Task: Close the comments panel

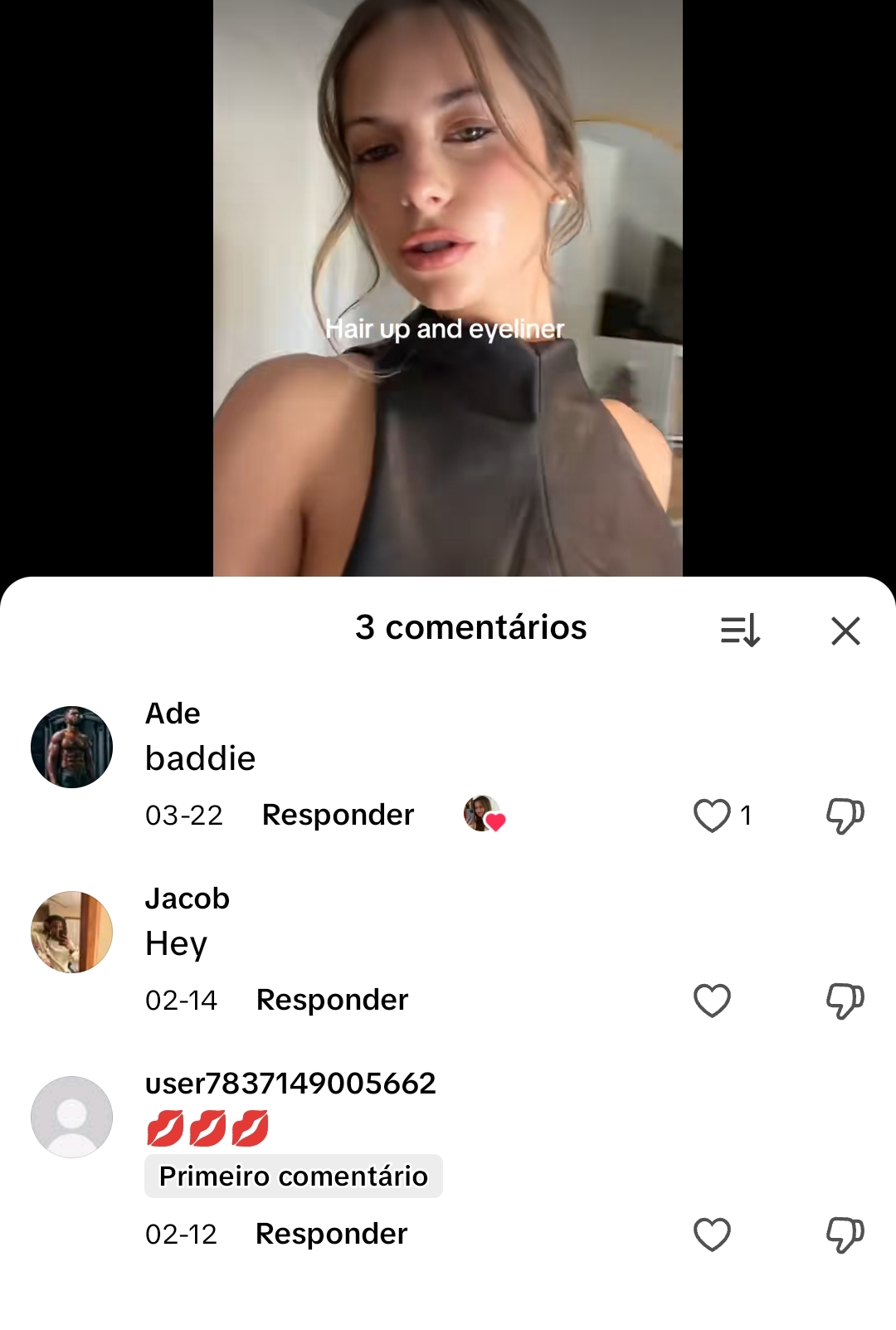Action: [x=845, y=631]
